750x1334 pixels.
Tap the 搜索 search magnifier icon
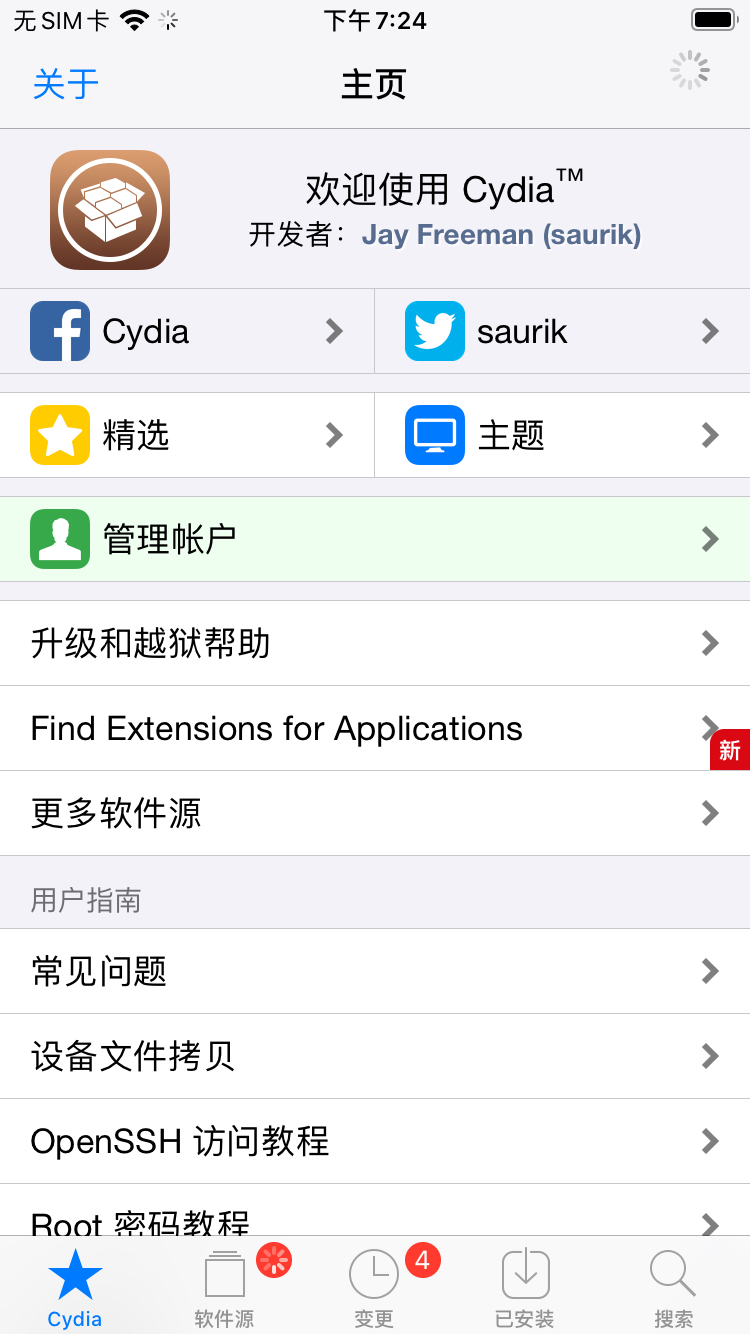(672, 1273)
